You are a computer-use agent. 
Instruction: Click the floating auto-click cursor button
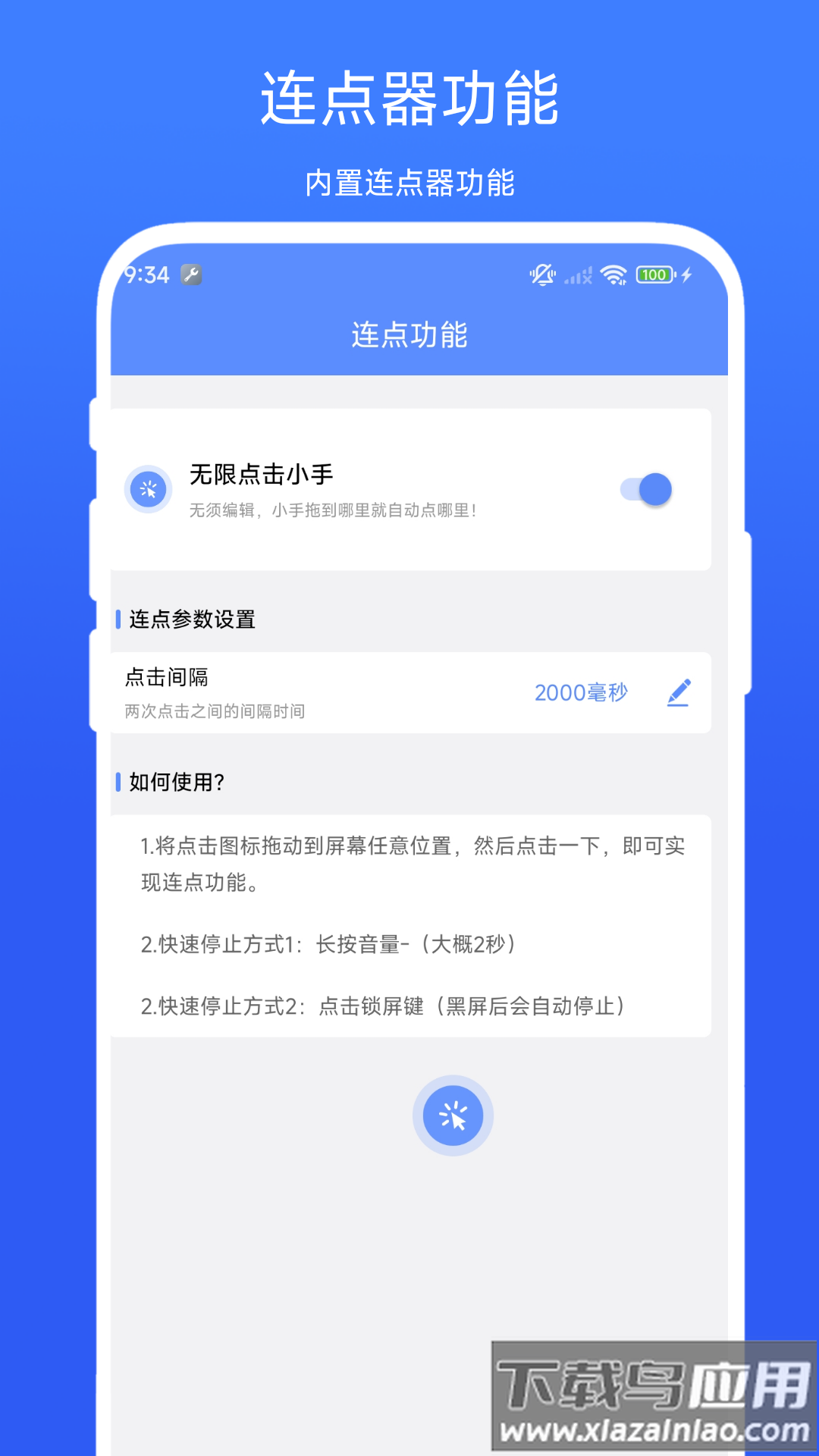(453, 1116)
